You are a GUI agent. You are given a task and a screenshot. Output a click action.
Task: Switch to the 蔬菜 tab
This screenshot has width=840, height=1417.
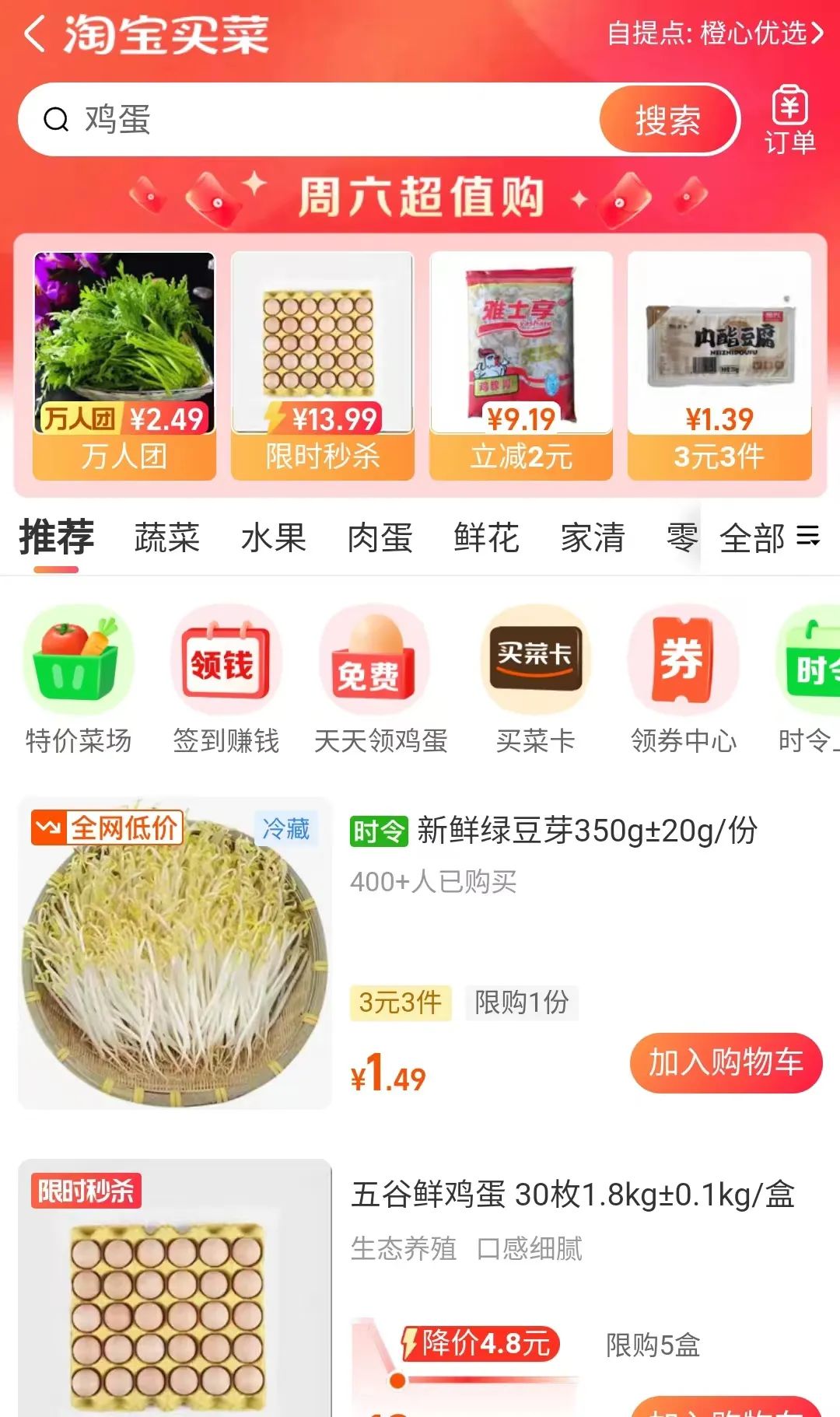tap(166, 538)
